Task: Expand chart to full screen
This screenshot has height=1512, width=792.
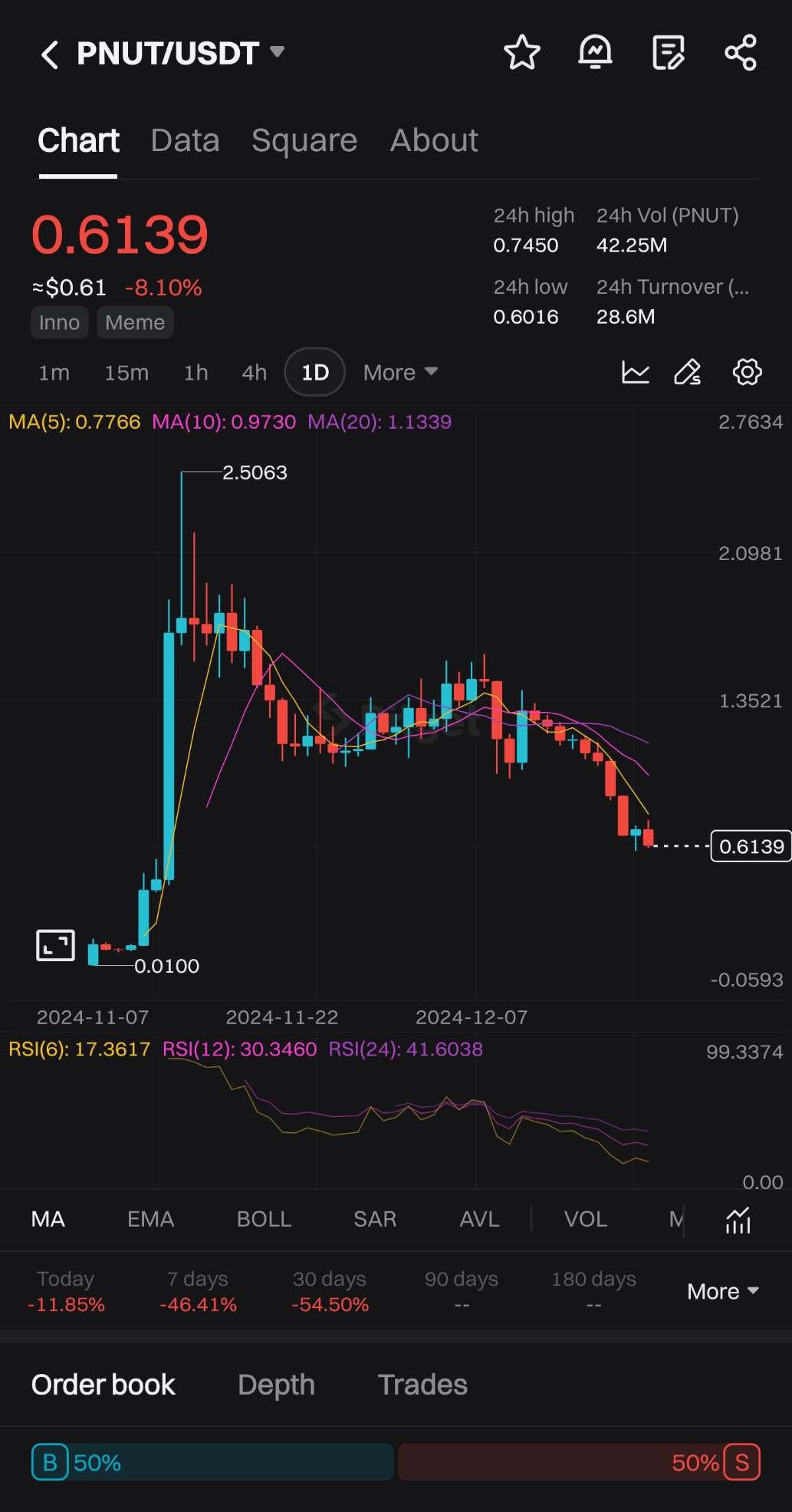Action: coord(56,945)
